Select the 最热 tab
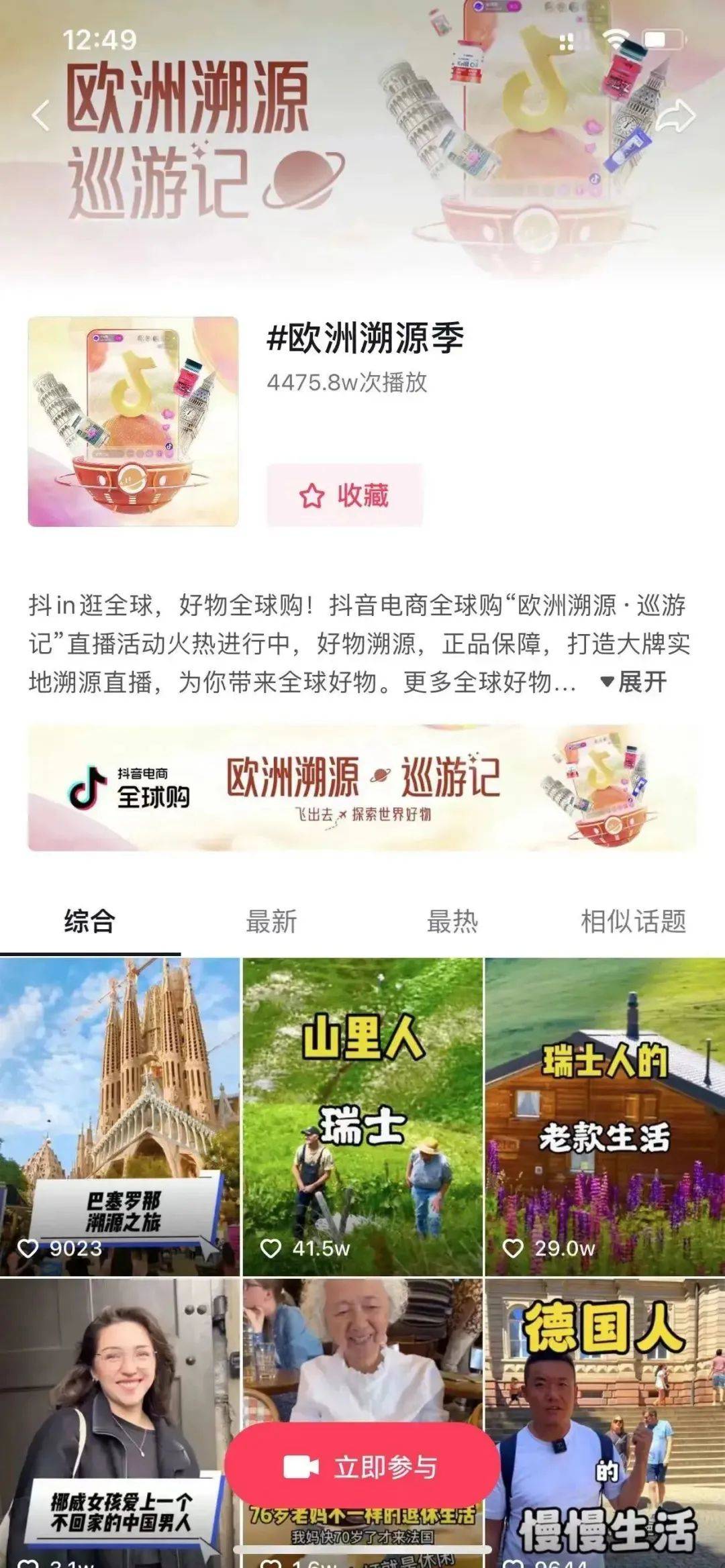This screenshot has height=1568, width=725. pos(452,921)
